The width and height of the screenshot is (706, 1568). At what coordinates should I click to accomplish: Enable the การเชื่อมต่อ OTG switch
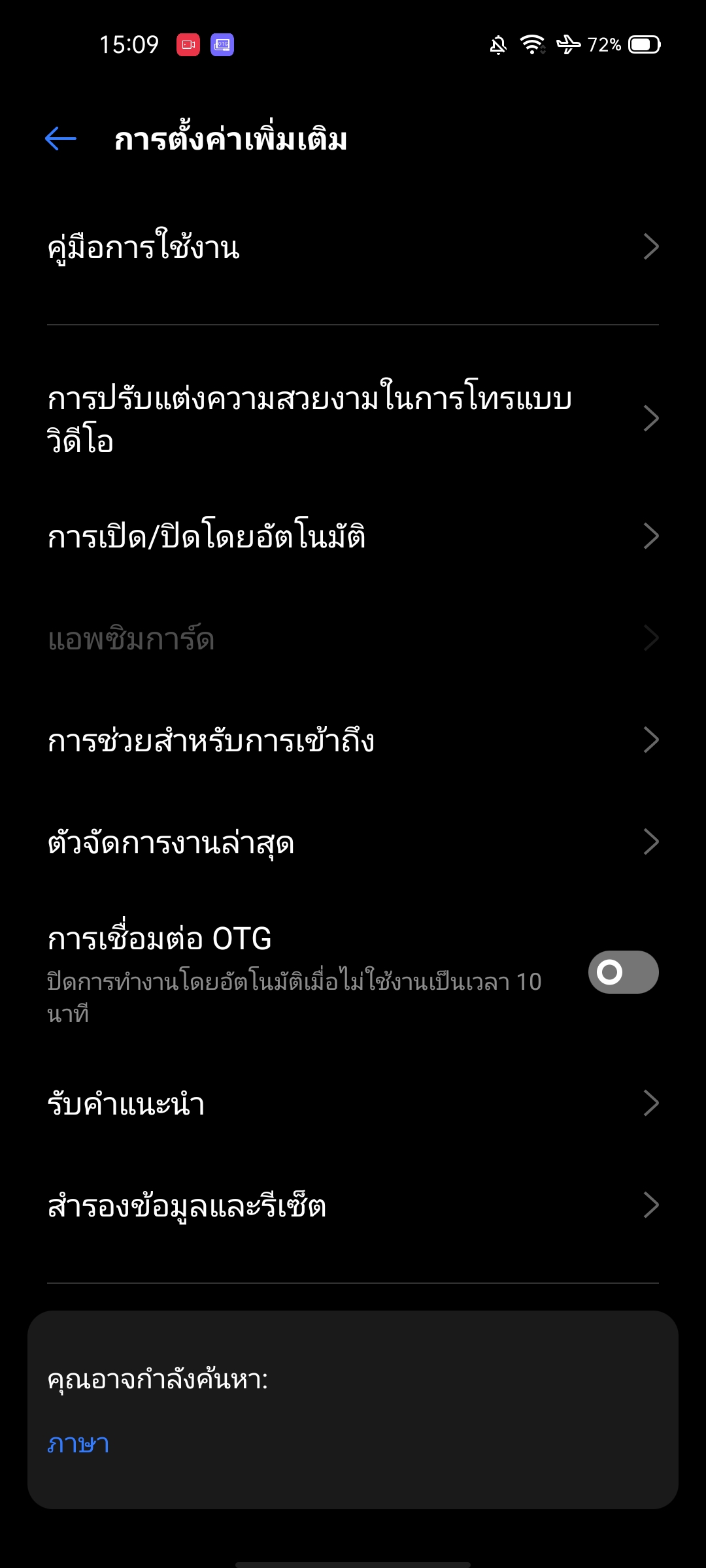click(x=622, y=972)
